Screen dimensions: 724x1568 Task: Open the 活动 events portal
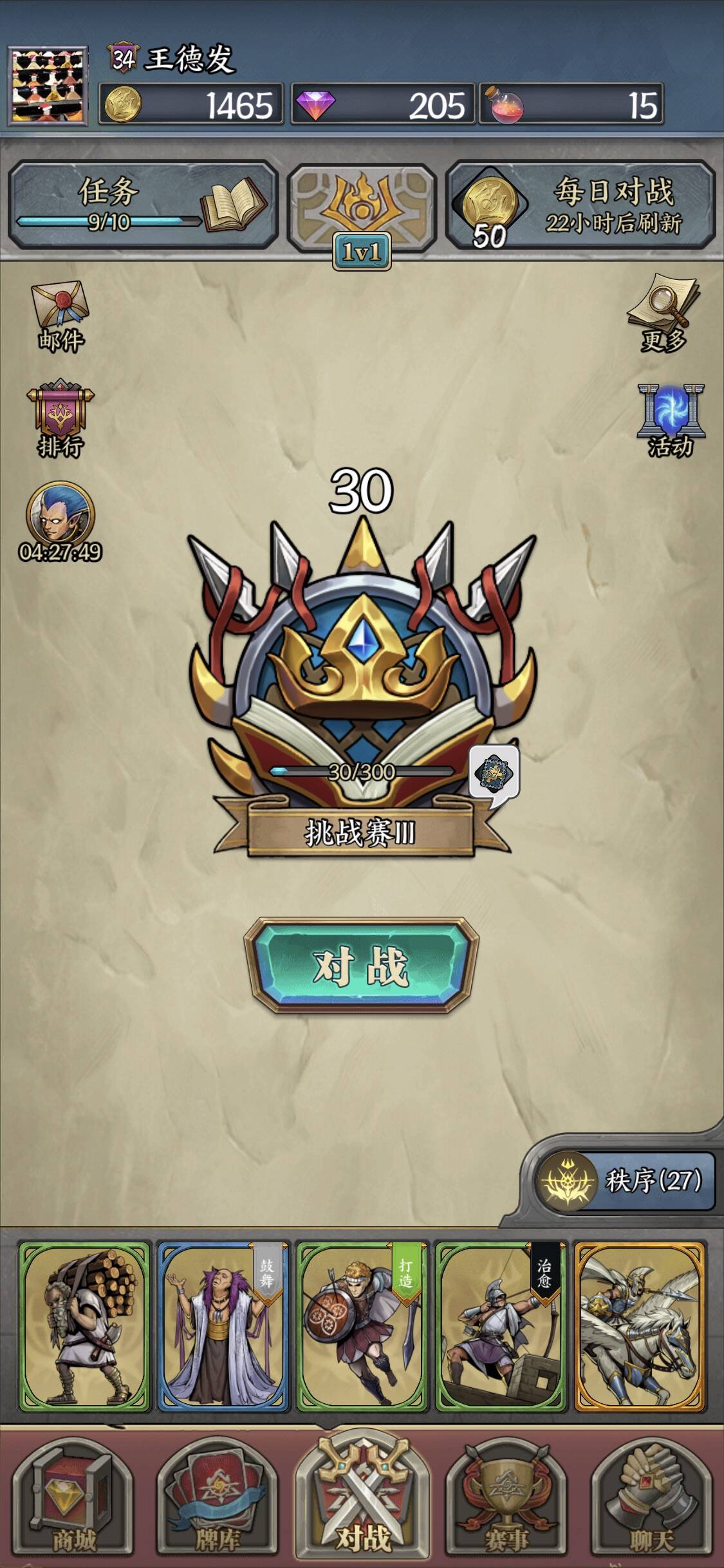[671, 420]
